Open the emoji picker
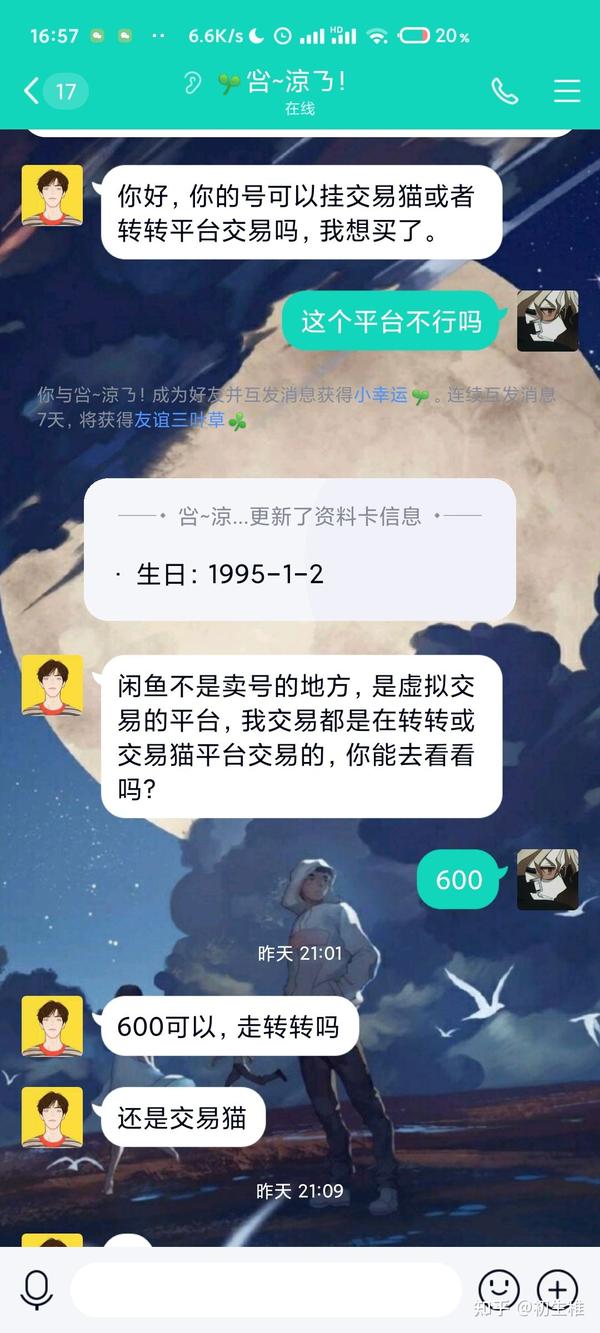Screen dimensions: 600x1333 point(499,1290)
